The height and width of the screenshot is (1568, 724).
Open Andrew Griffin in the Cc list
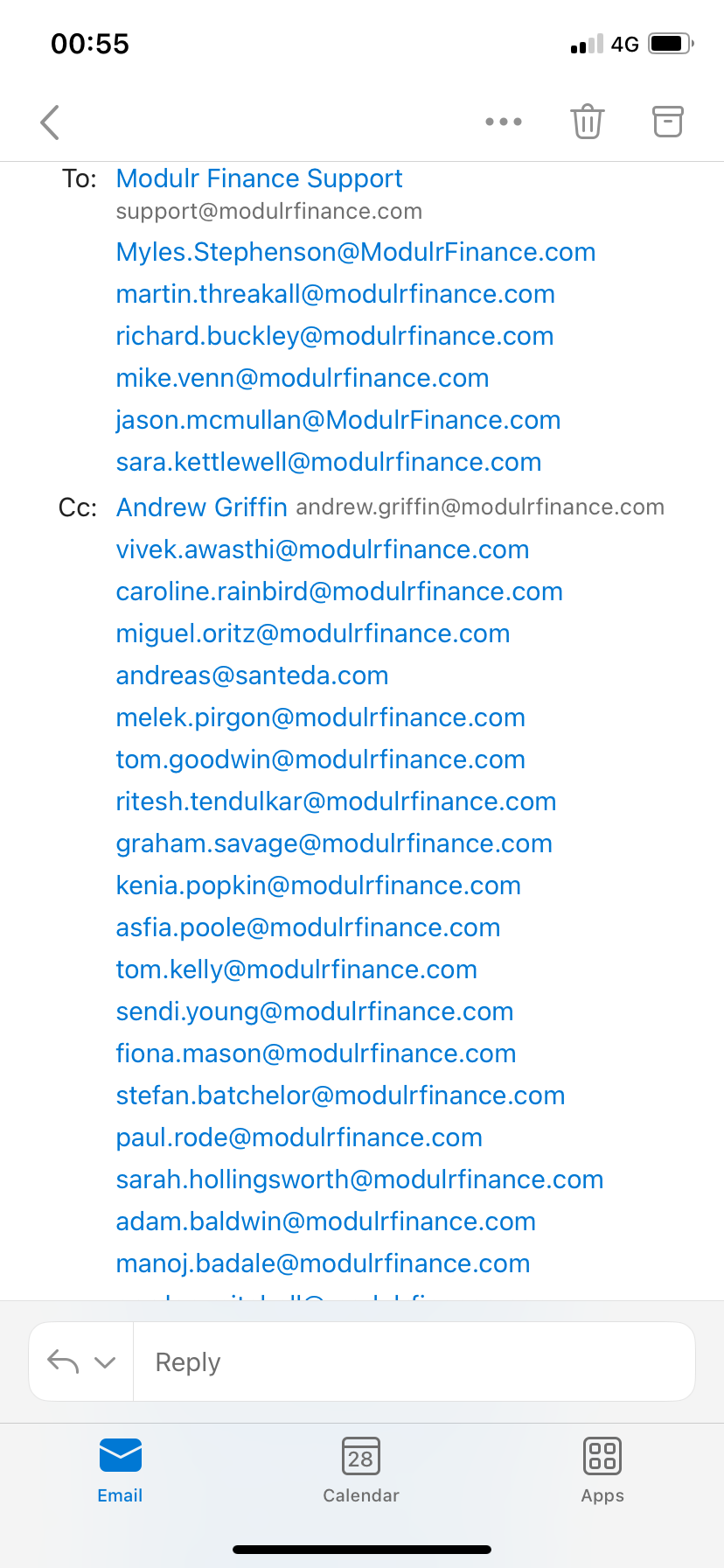coord(202,507)
